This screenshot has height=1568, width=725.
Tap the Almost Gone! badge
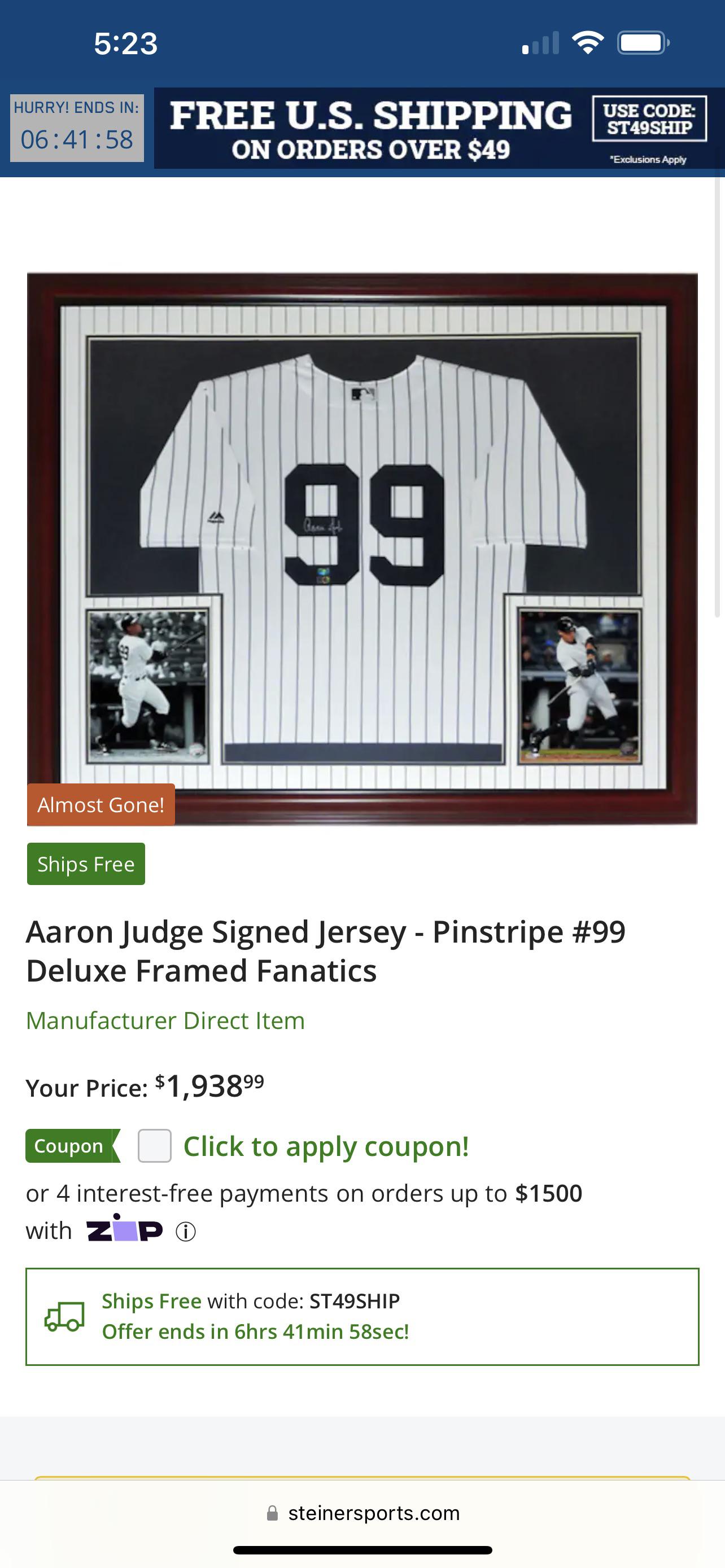tap(101, 805)
